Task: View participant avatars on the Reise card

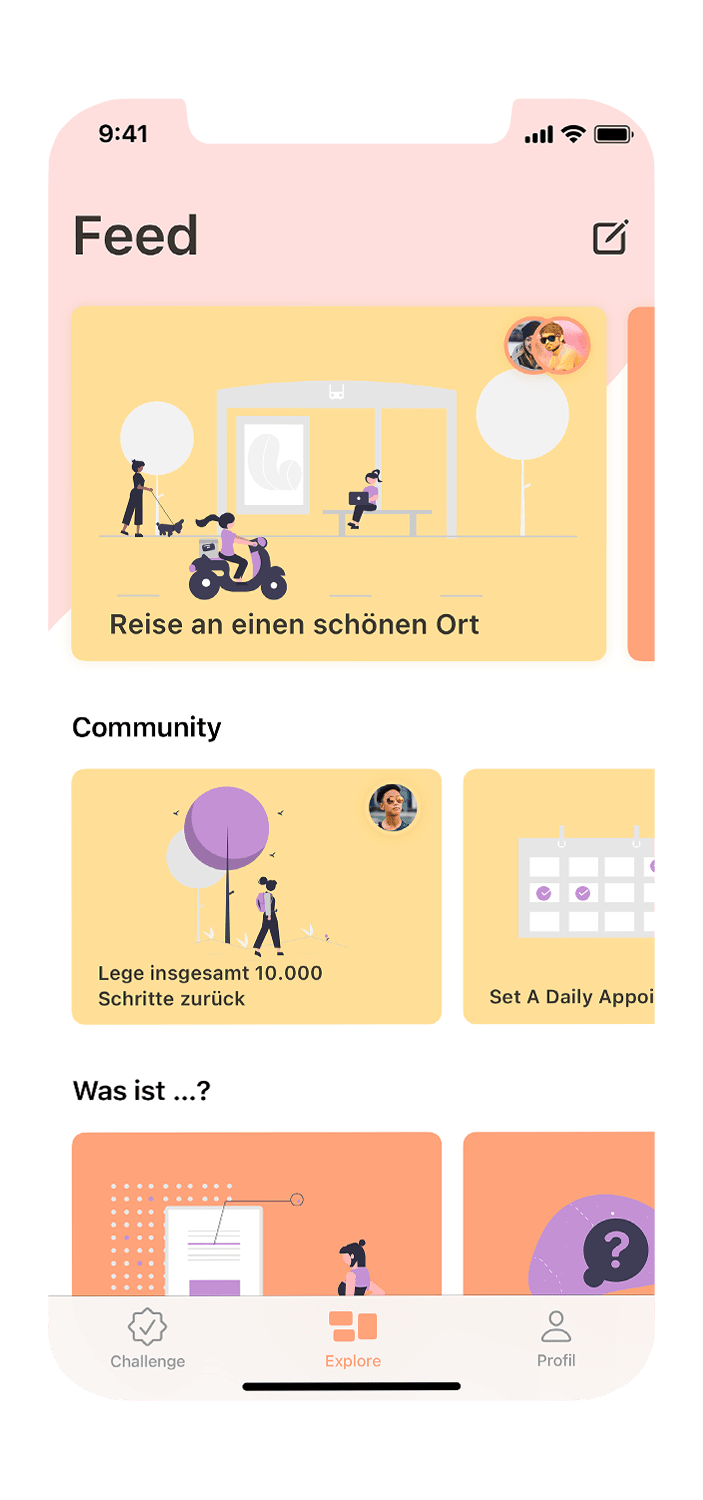Action: 547,346
